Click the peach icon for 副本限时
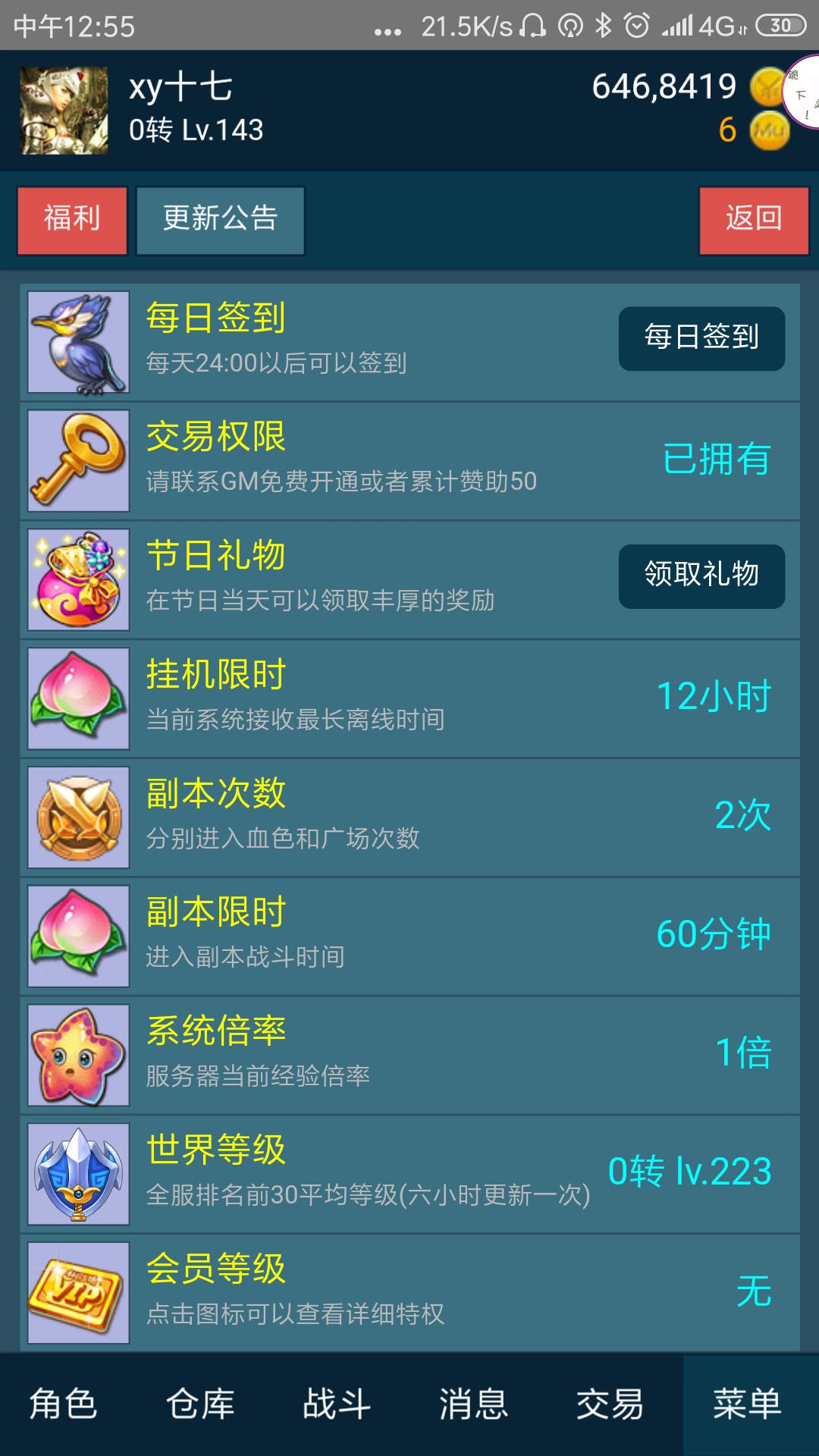Screen dimensions: 819x1456 (x=76, y=935)
